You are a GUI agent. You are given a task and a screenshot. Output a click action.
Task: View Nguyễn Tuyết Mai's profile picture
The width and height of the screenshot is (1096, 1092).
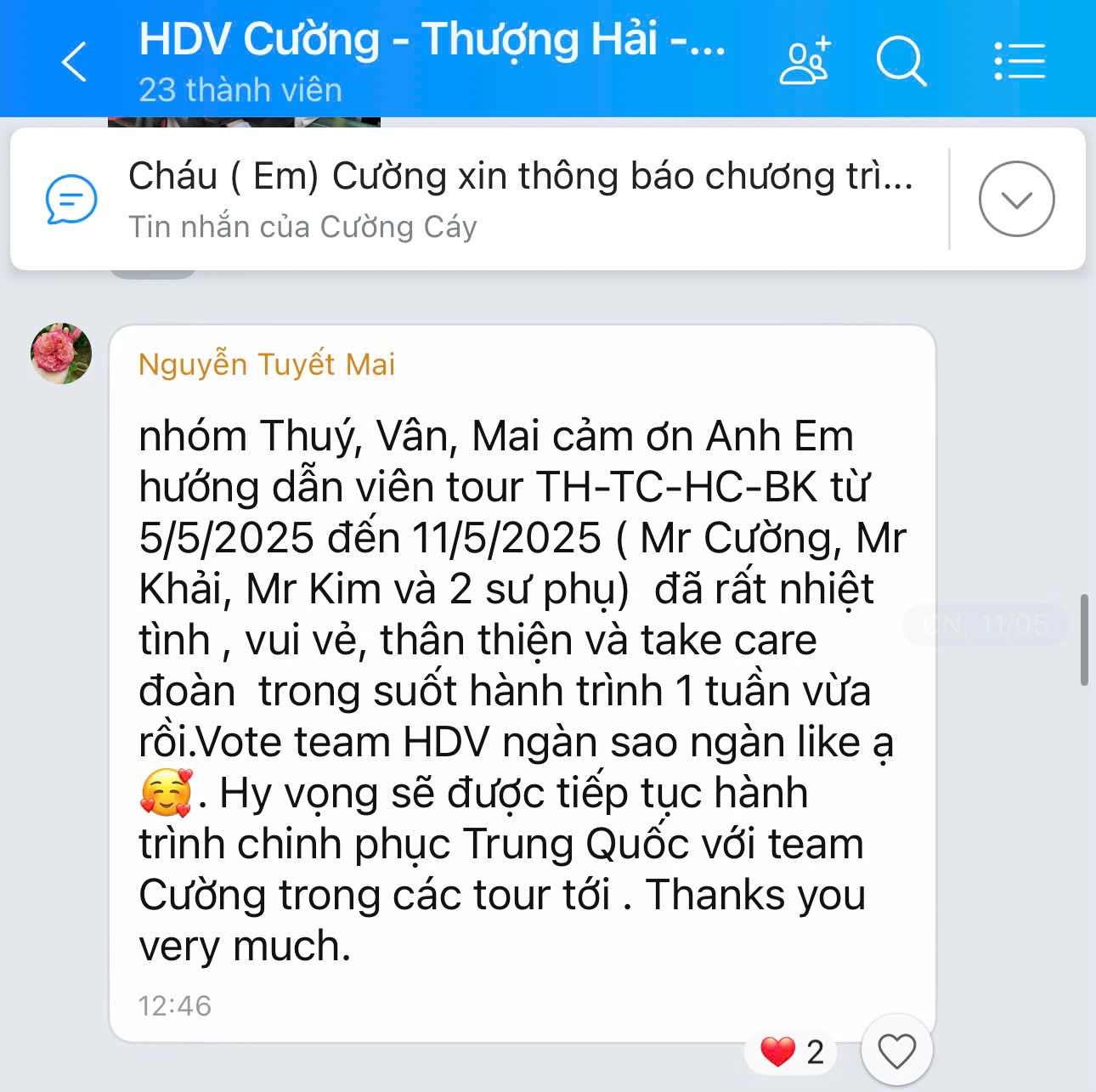pyautogui.click(x=61, y=353)
